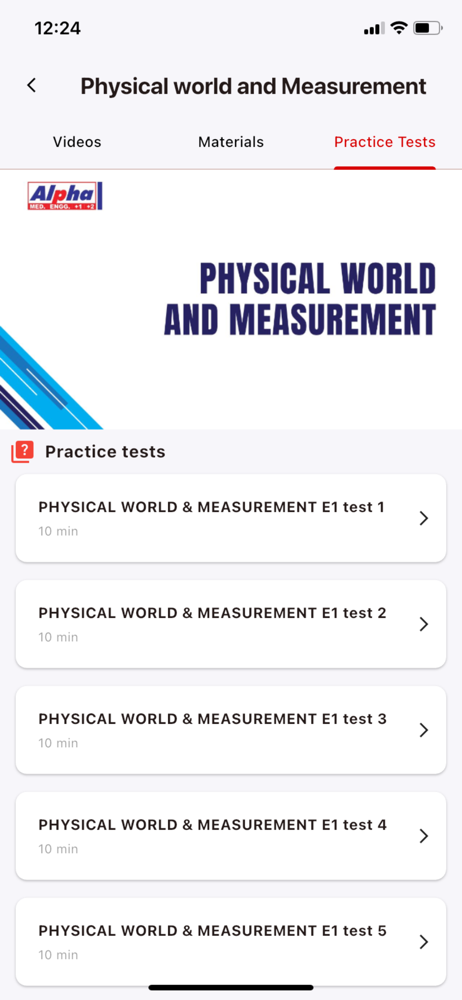This screenshot has height=1000, width=462.
Task: Go back using the top-left arrow
Action: [x=31, y=85]
